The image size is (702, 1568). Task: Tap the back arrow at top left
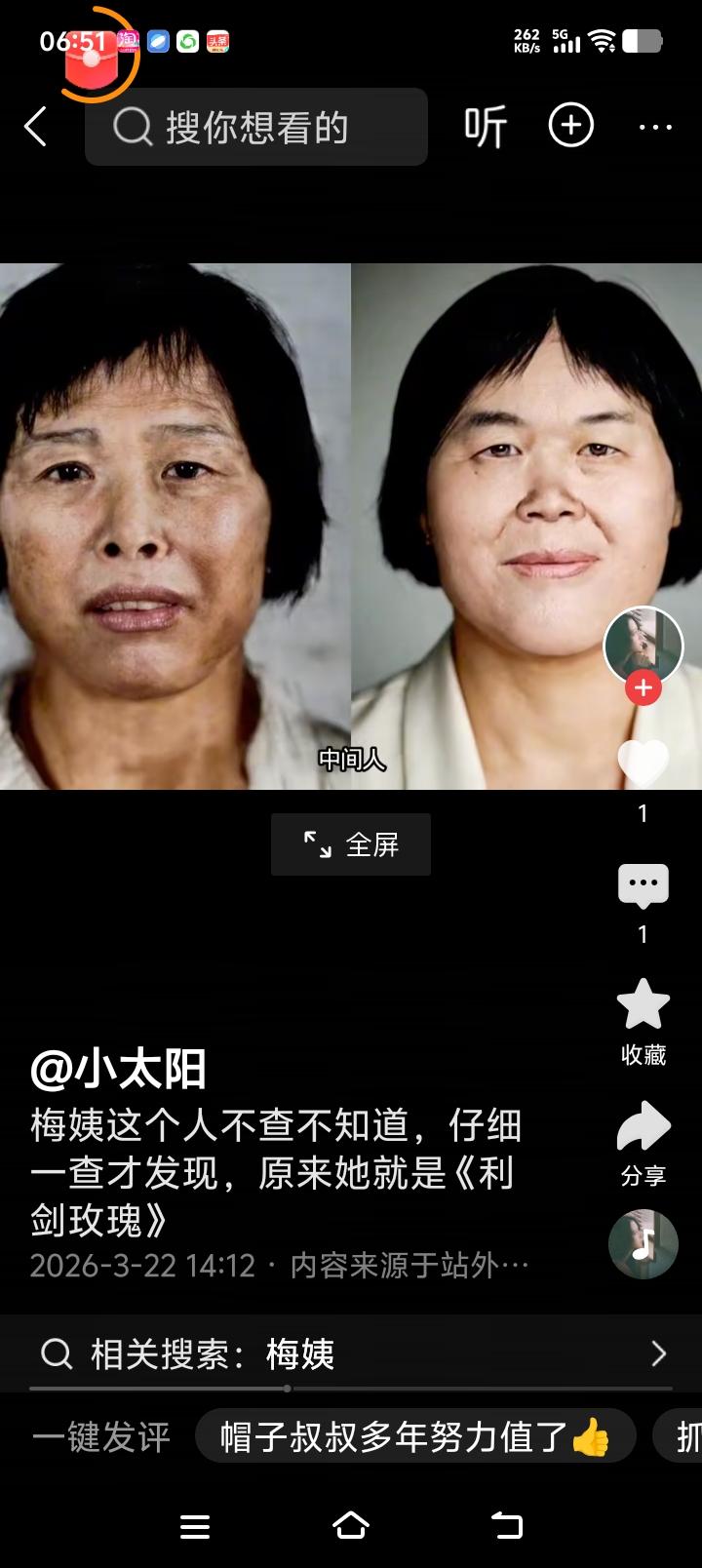[36, 127]
